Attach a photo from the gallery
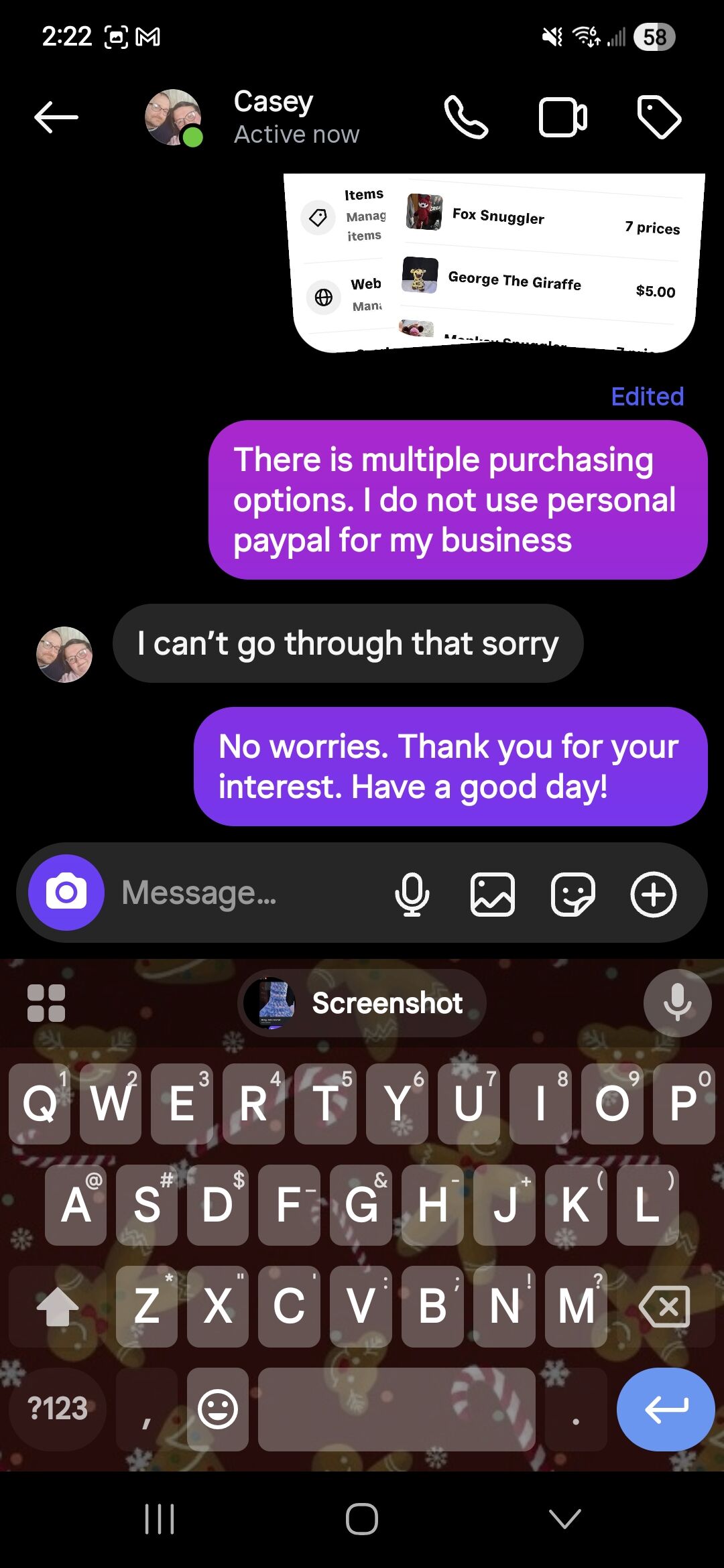The image size is (724, 1568). tap(493, 894)
